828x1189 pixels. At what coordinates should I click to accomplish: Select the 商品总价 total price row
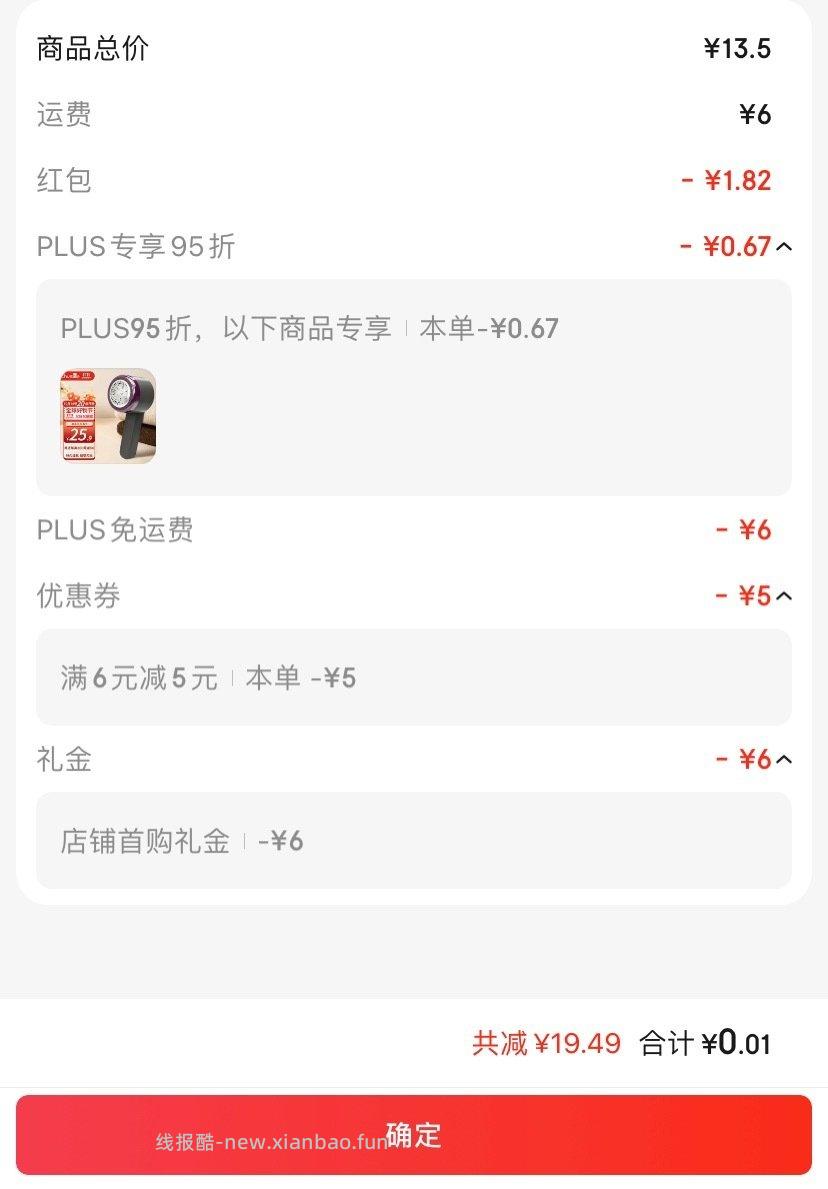91,48
